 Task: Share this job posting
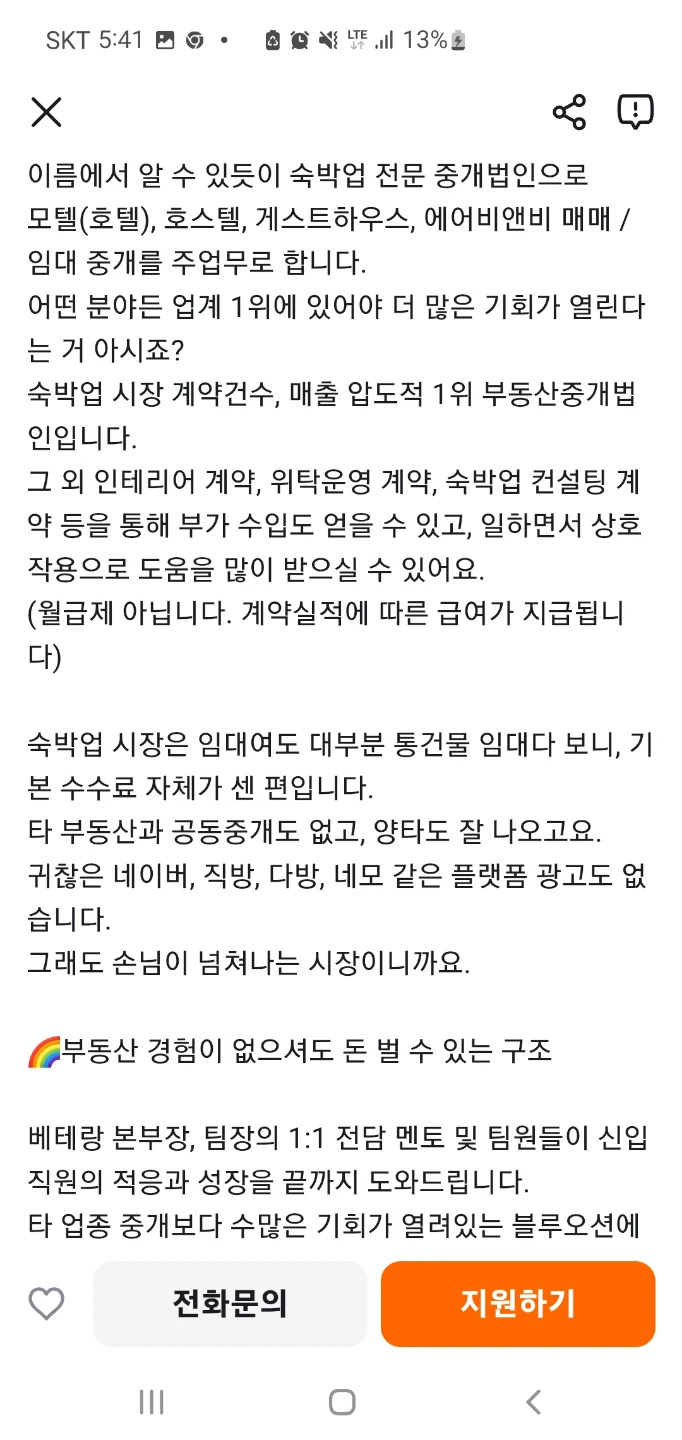coord(569,112)
